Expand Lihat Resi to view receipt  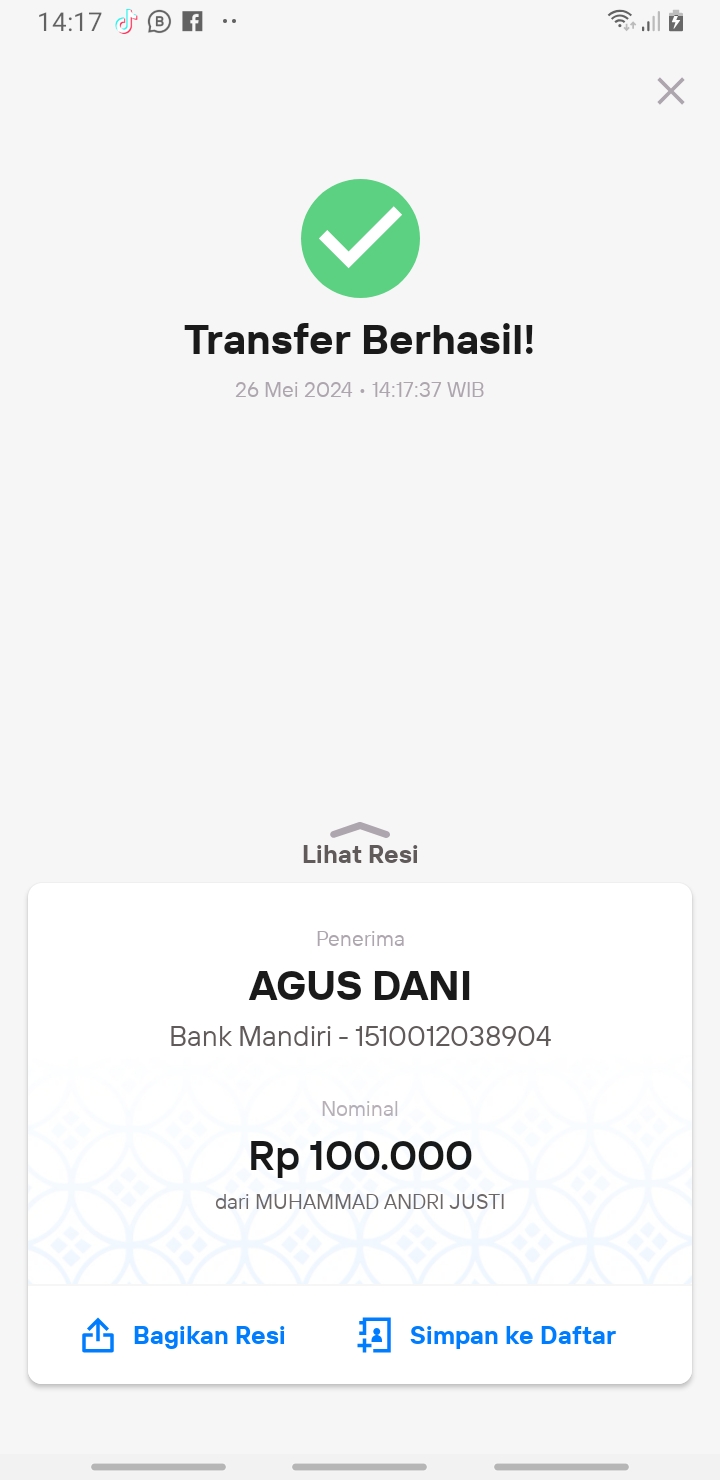click(360, 845)
